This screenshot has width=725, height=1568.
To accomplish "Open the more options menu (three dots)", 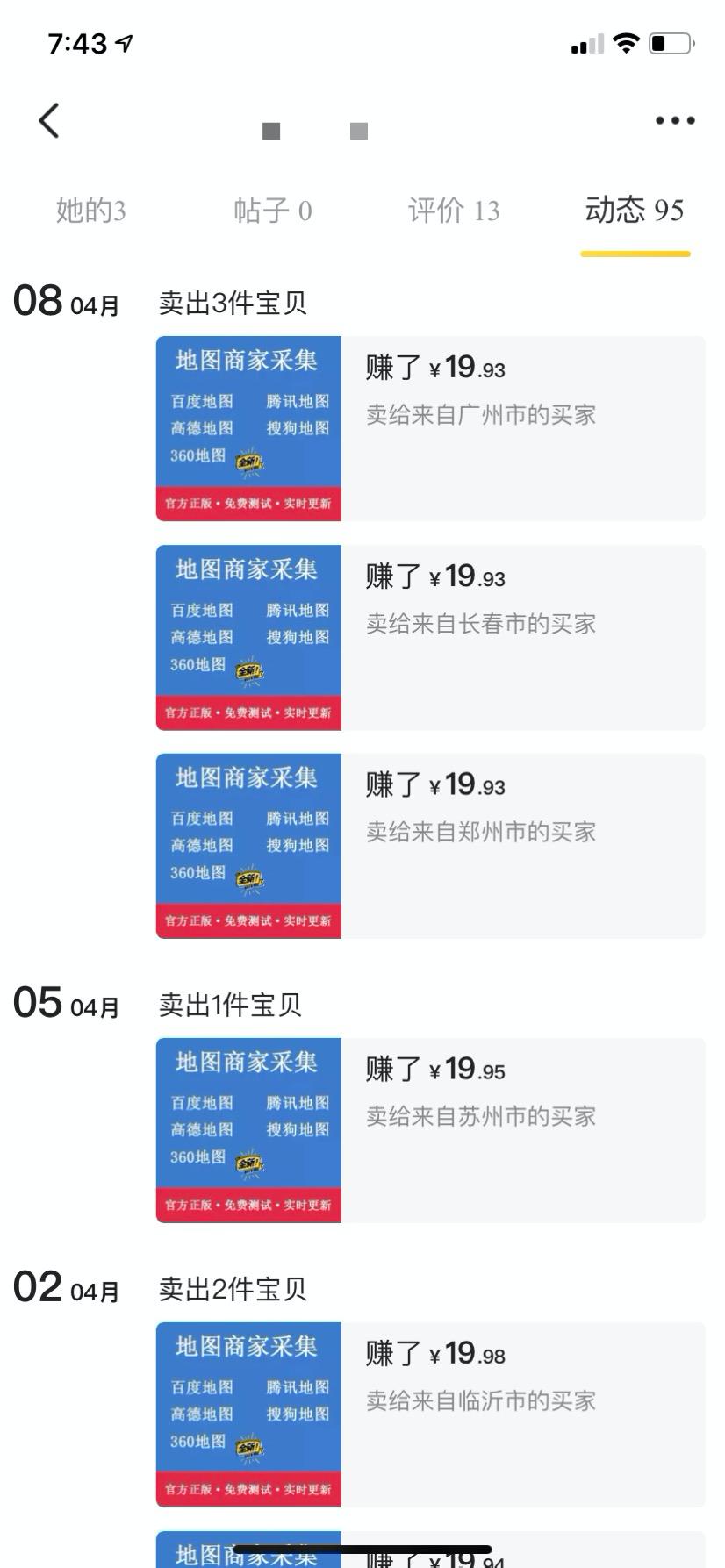I will [x=673, y=121].
